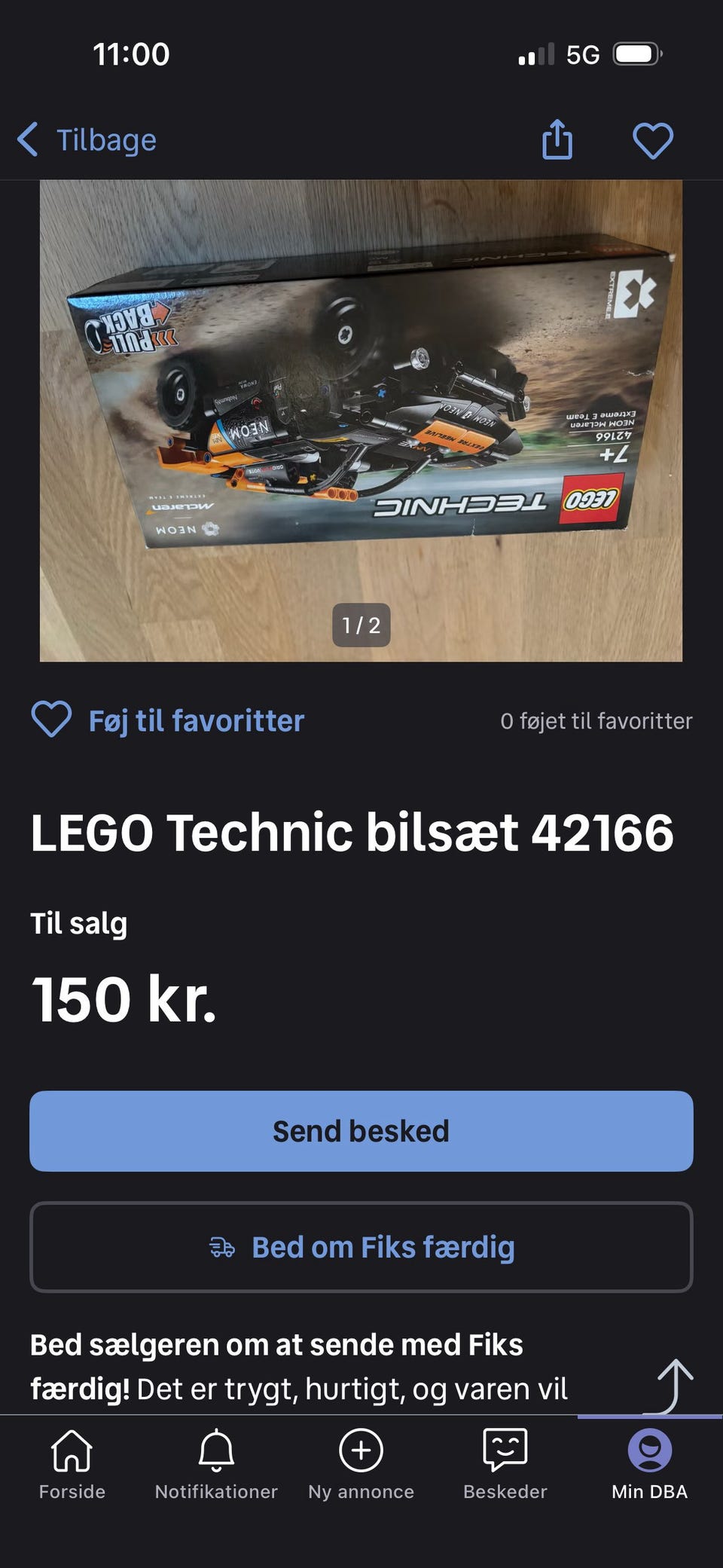The width and height of the screenshot is (723, 1568).
Task: Tap Send besked to message the seller
Action: click(x=361, y=1131)
